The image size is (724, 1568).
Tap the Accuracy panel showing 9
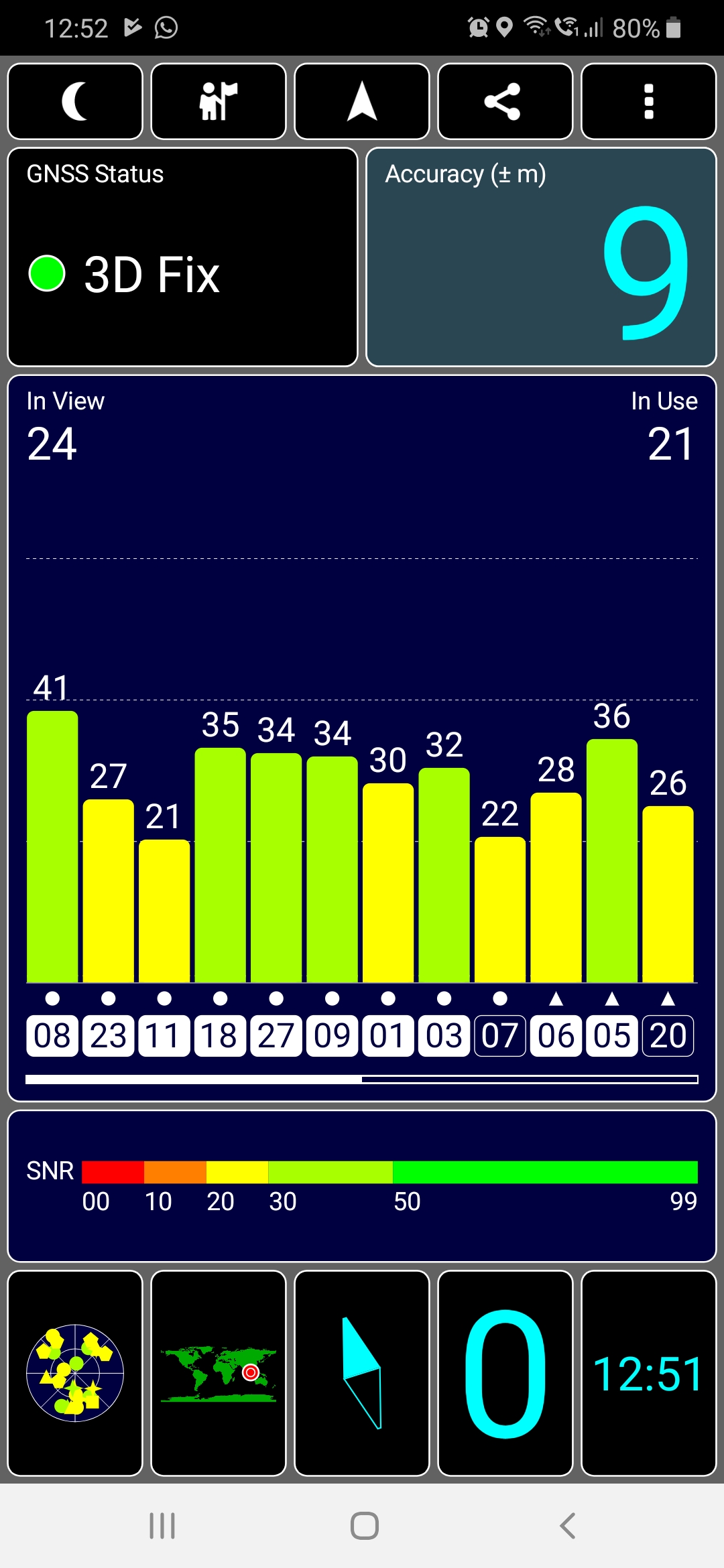point(542,257)
